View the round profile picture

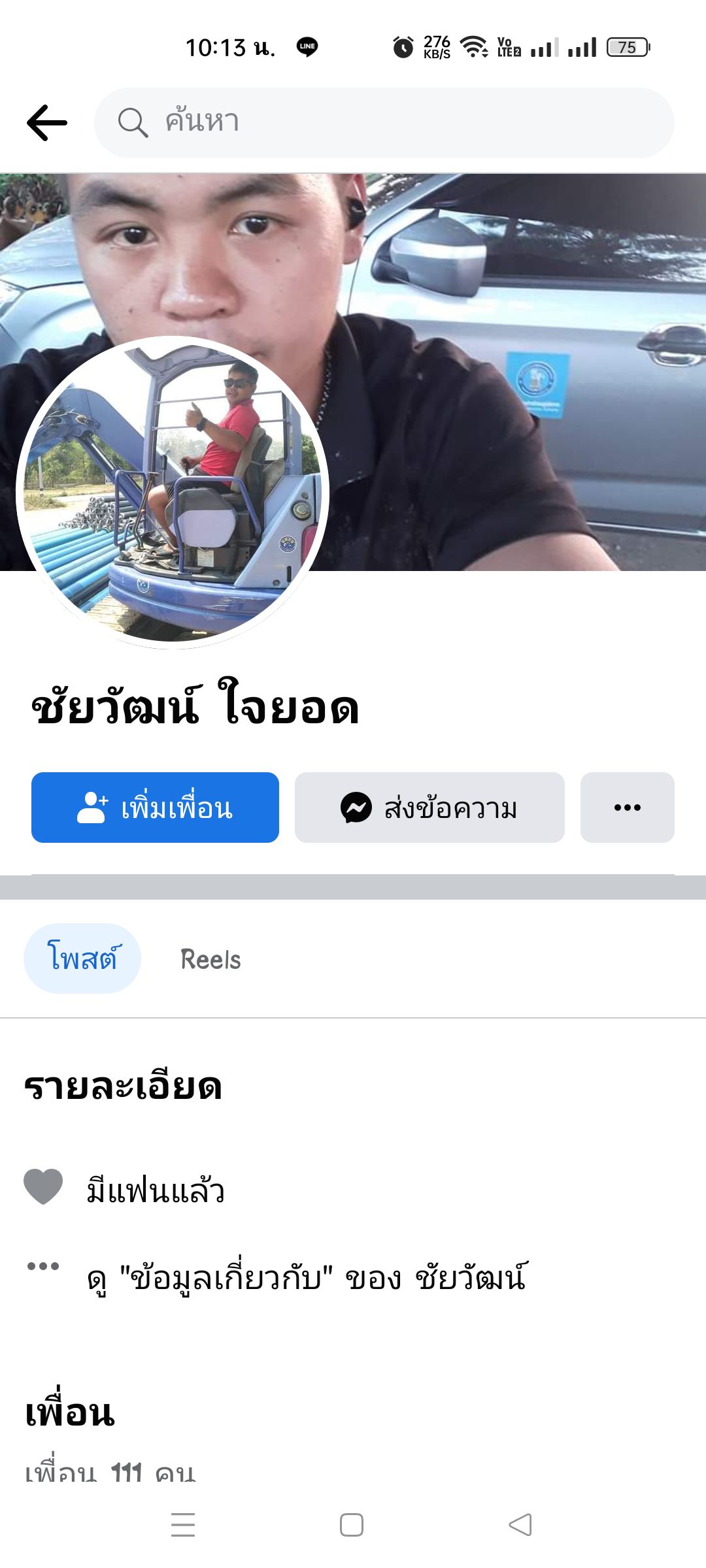click(173, 491)
